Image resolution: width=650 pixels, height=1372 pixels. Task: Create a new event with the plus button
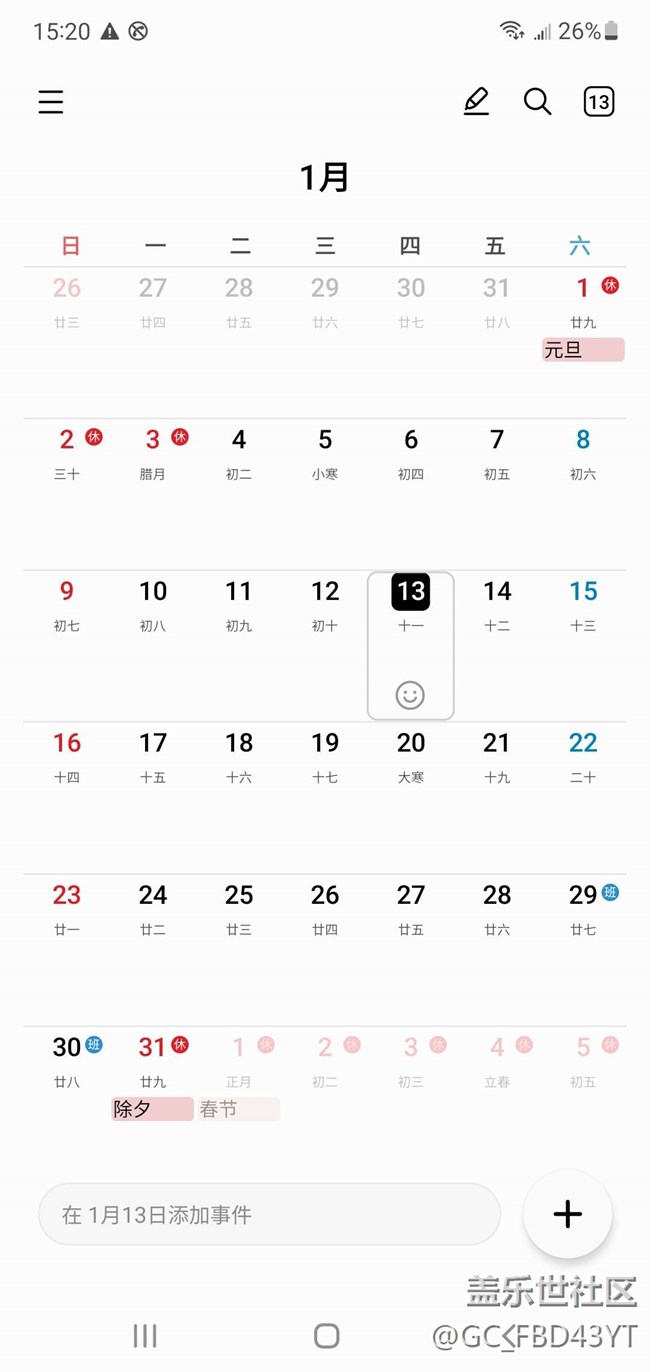click(567, 1214)
